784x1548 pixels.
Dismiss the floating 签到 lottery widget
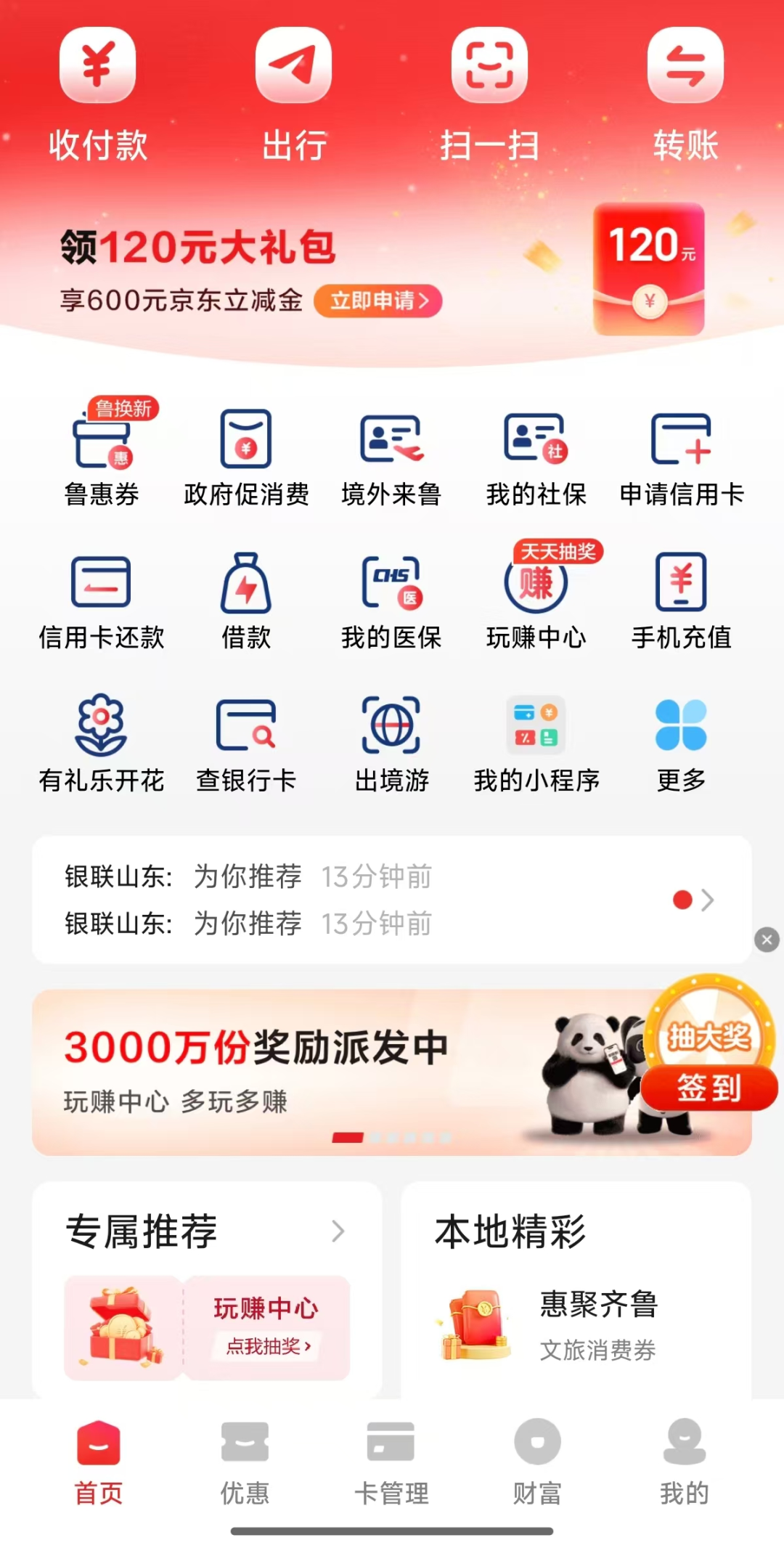[767, 940]
